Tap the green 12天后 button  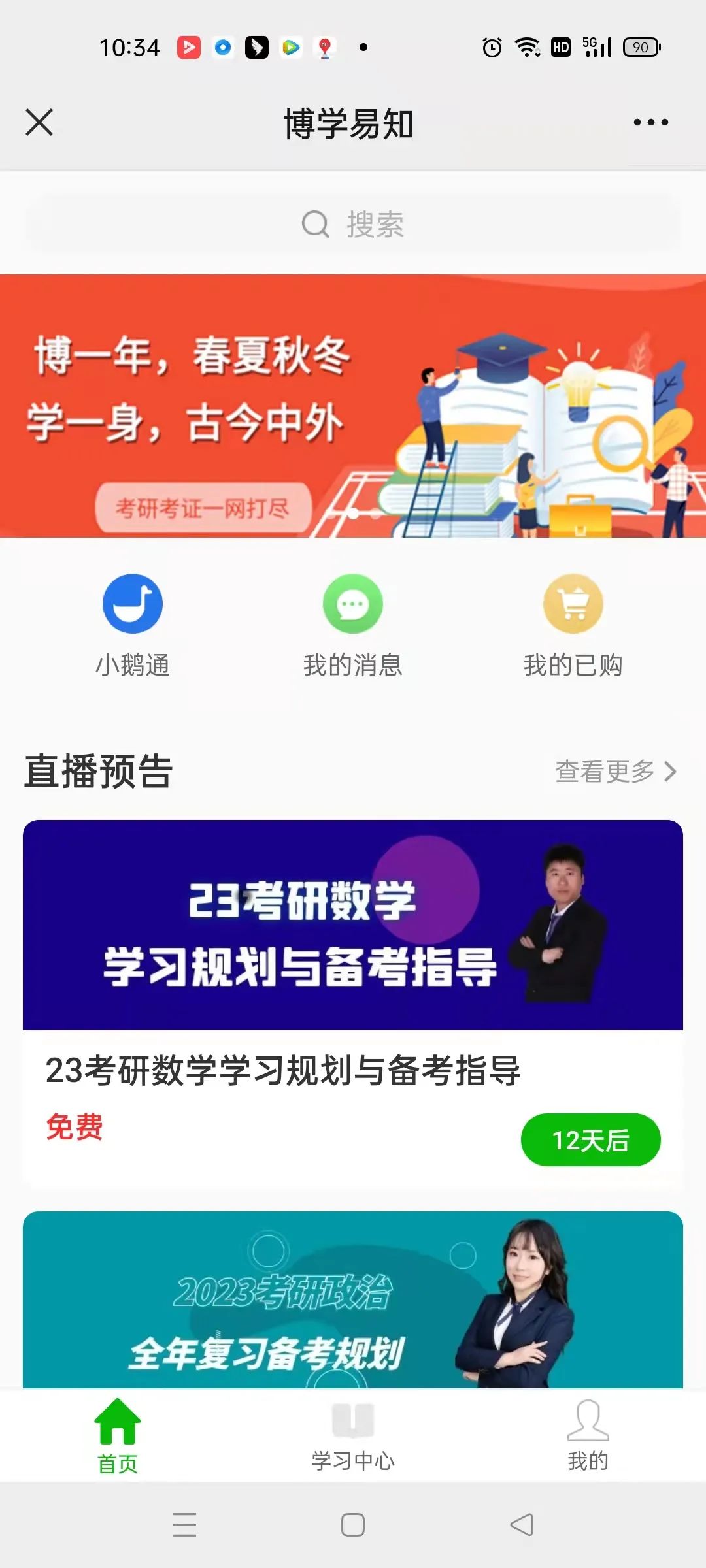(590, 1140)
